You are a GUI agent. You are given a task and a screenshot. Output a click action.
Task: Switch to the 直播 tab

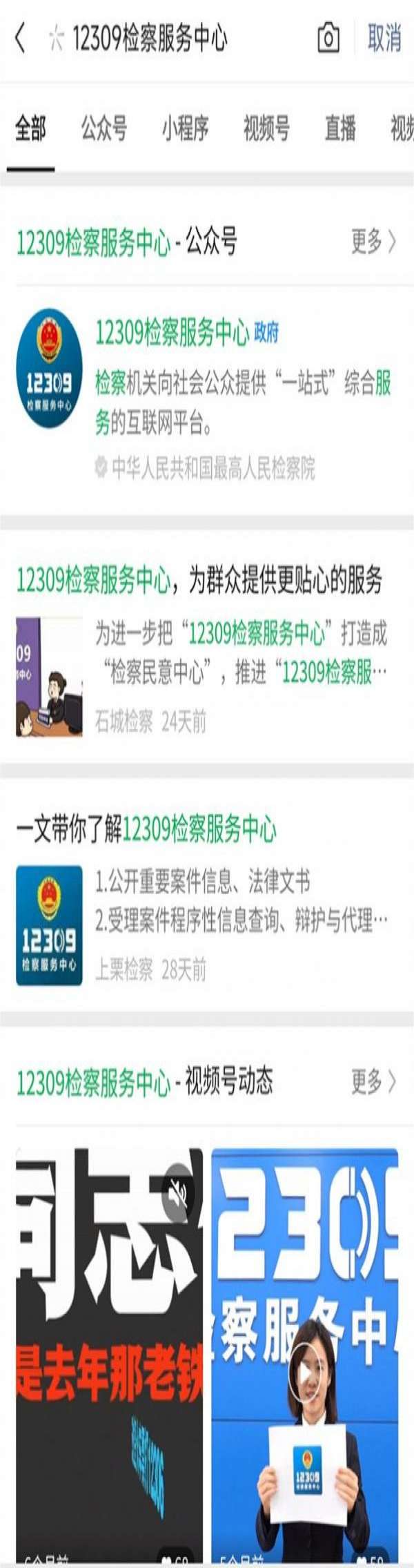[340, 128]
